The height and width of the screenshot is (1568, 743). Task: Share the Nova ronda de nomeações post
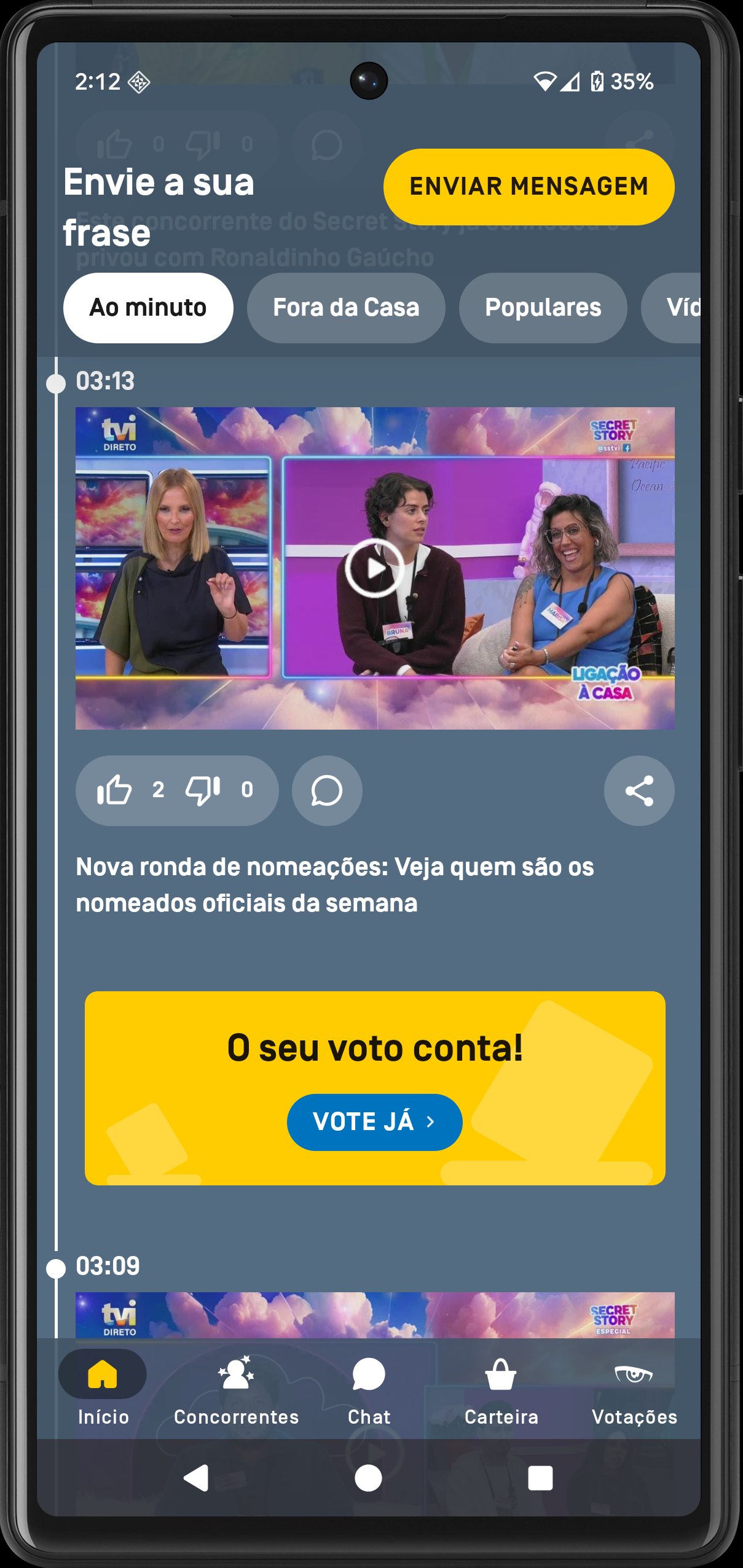tap(639, 790)
